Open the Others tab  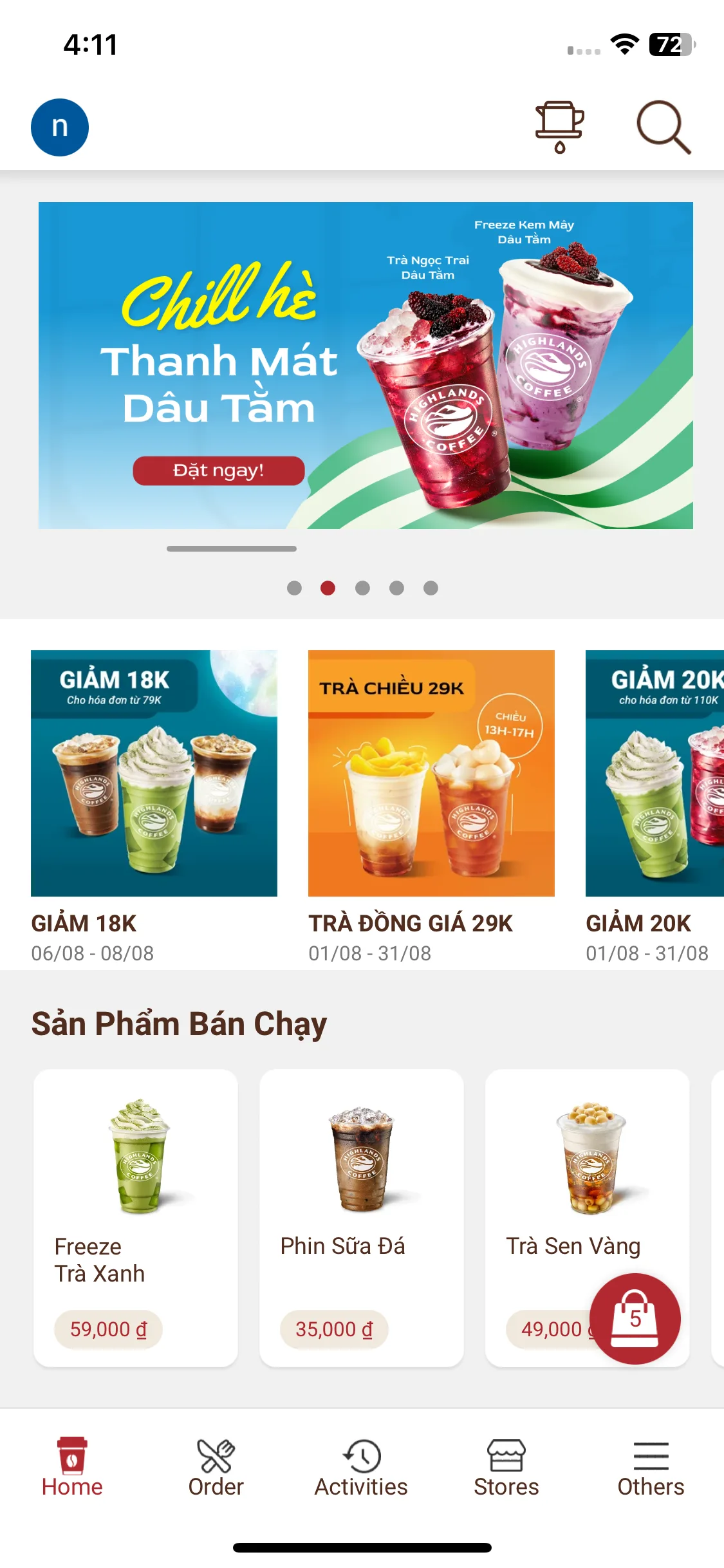651,1468
